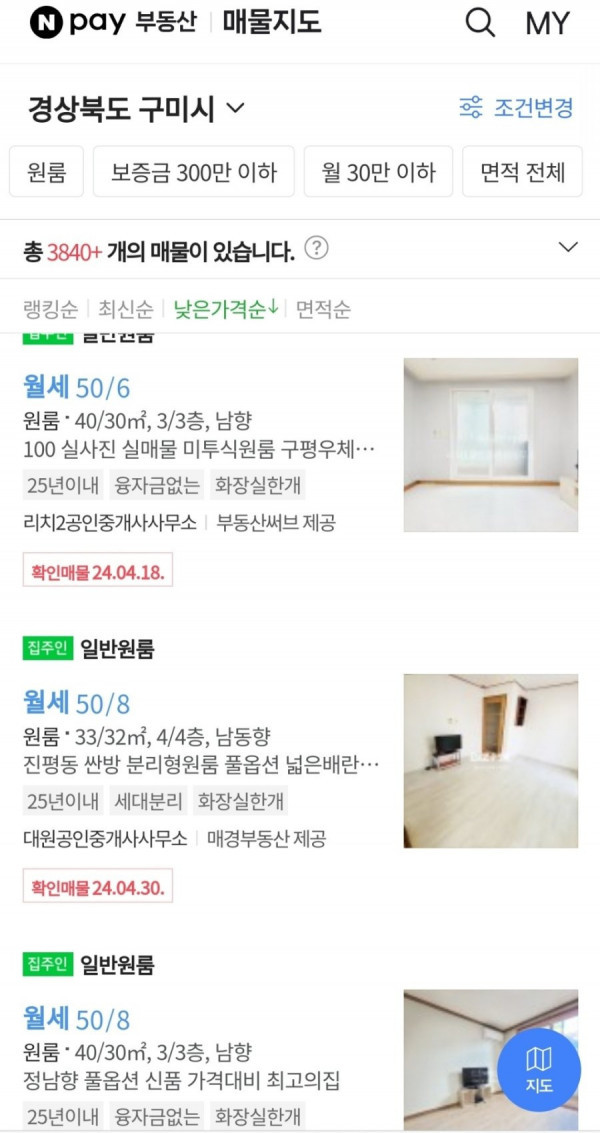Open the search magnifier icon

click(x=480, y=23)
